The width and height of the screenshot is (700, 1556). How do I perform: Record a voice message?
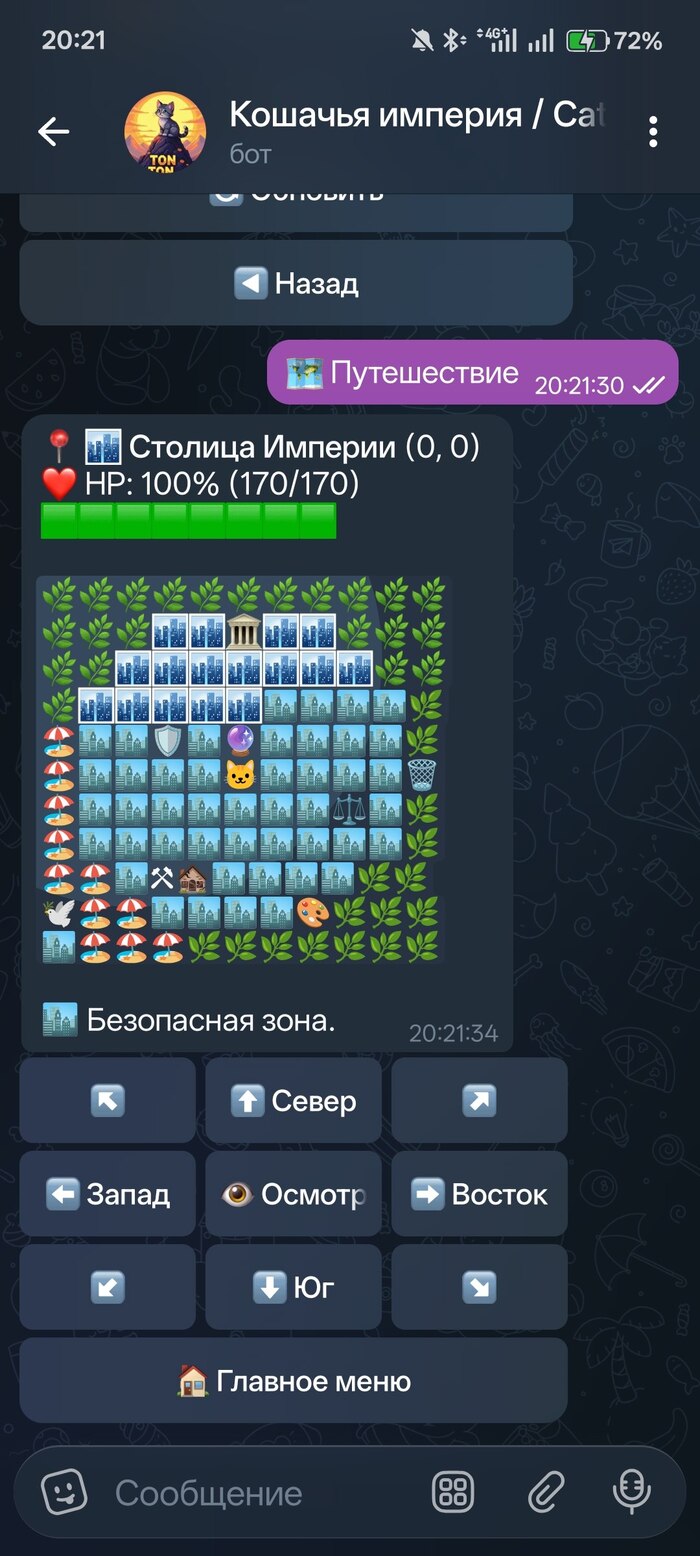pos(631,1493)
